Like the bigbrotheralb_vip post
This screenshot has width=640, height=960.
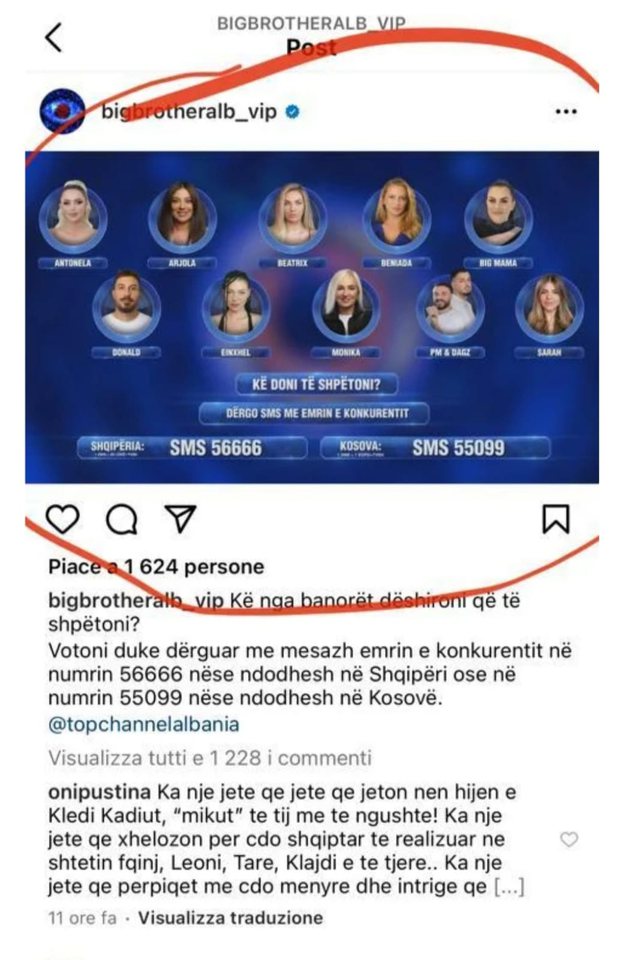tap(63, 518)
